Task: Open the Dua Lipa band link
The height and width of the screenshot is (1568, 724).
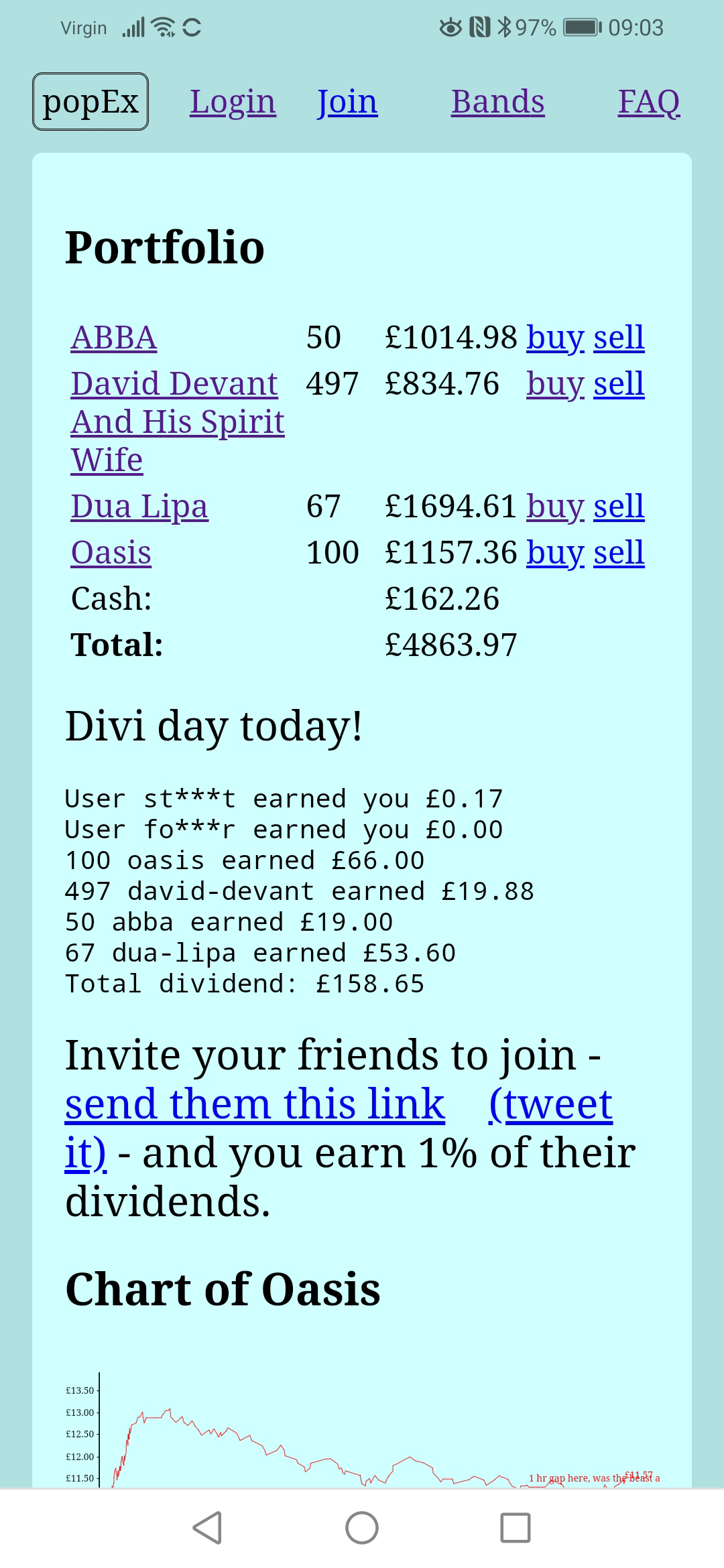Action: [x=139, y=507]
